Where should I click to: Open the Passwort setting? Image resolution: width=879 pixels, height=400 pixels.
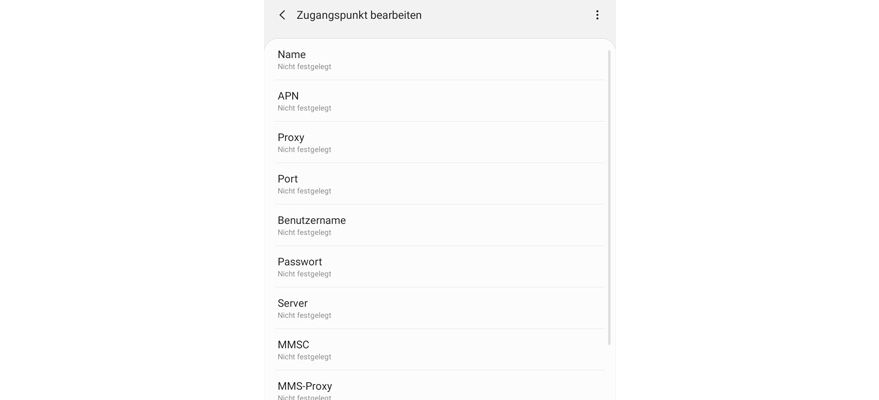click(440, 267)
